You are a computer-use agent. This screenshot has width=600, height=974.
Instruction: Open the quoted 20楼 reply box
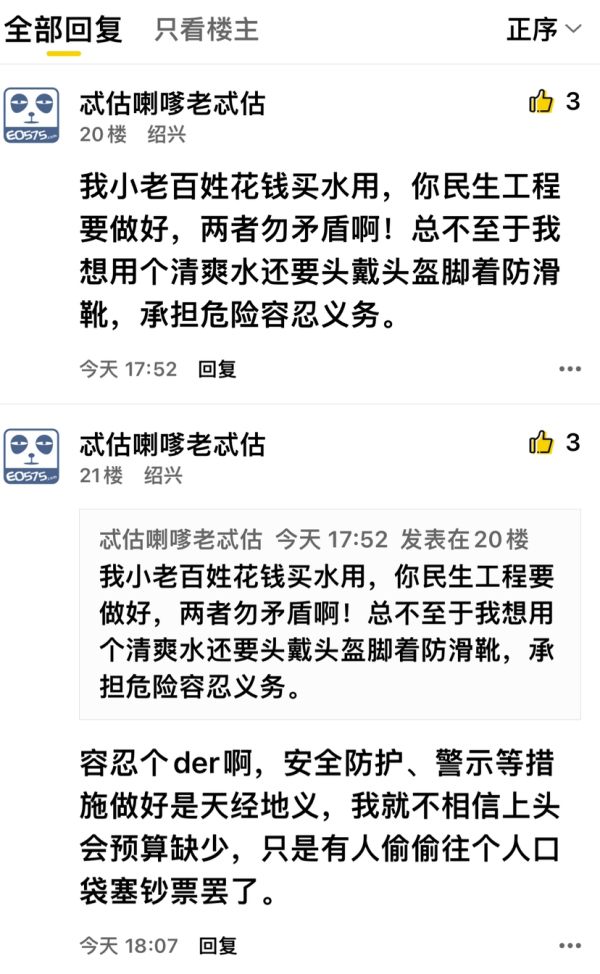[330, 614]
